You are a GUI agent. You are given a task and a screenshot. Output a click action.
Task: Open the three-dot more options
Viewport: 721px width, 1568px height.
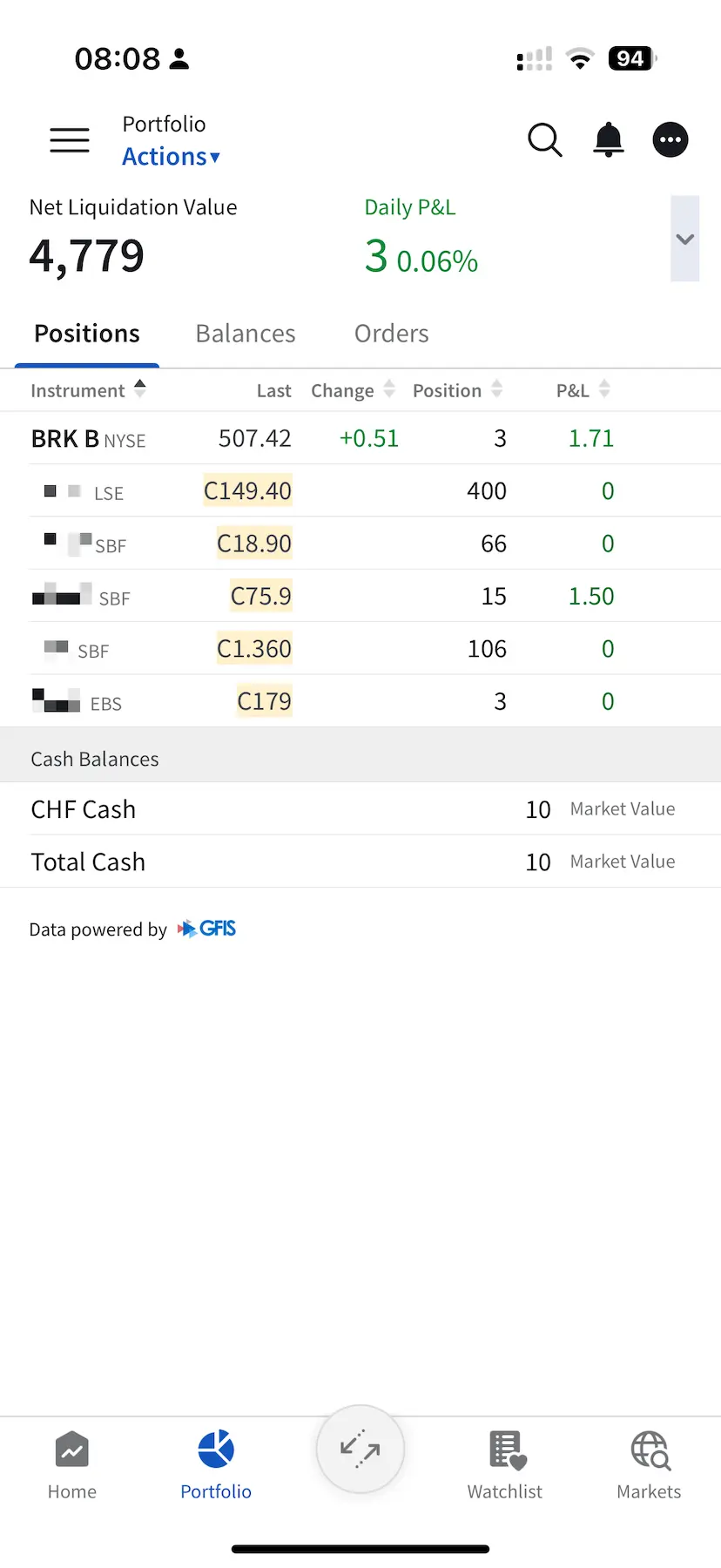click(x=670, y=139)
